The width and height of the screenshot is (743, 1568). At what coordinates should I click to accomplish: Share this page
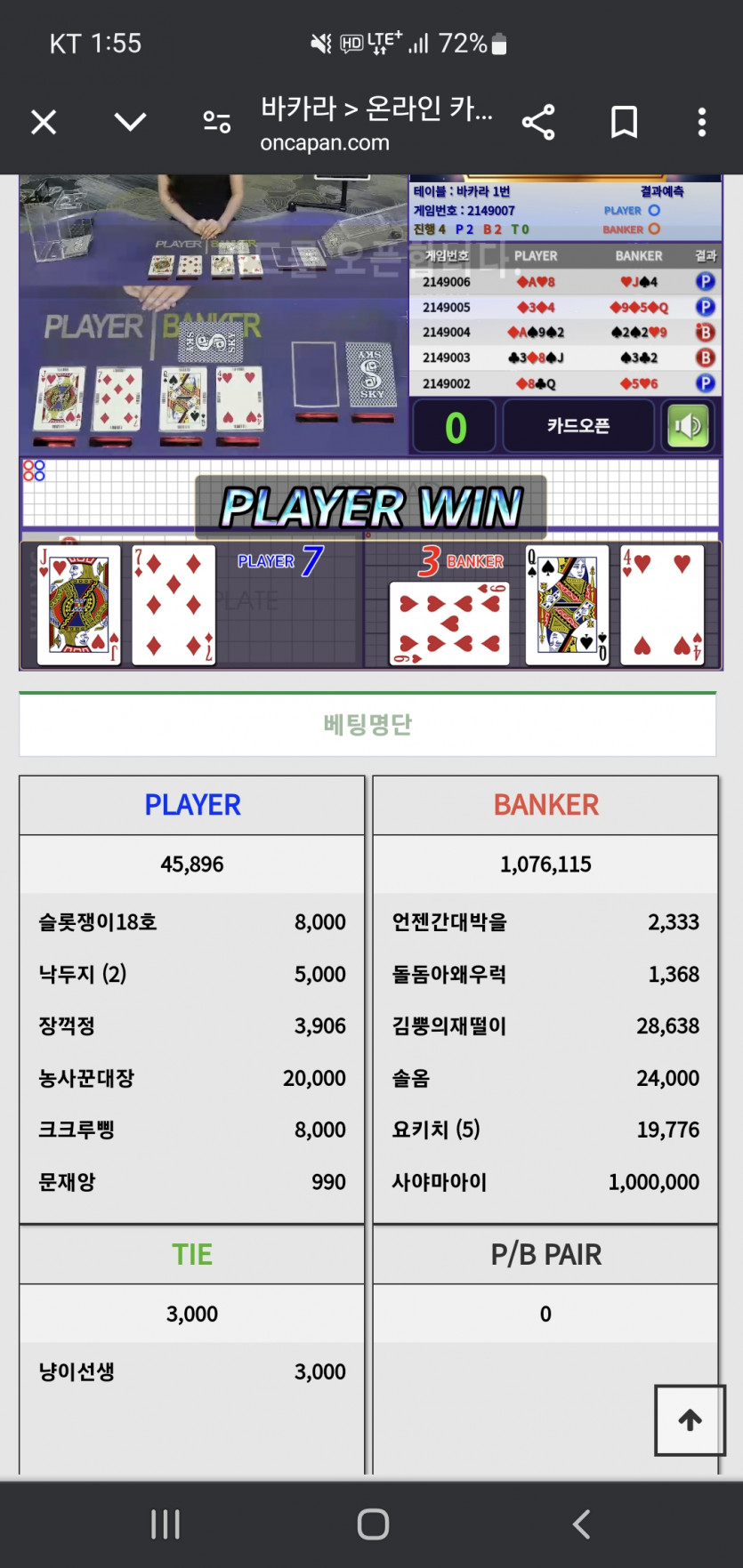tap(538, 122)
